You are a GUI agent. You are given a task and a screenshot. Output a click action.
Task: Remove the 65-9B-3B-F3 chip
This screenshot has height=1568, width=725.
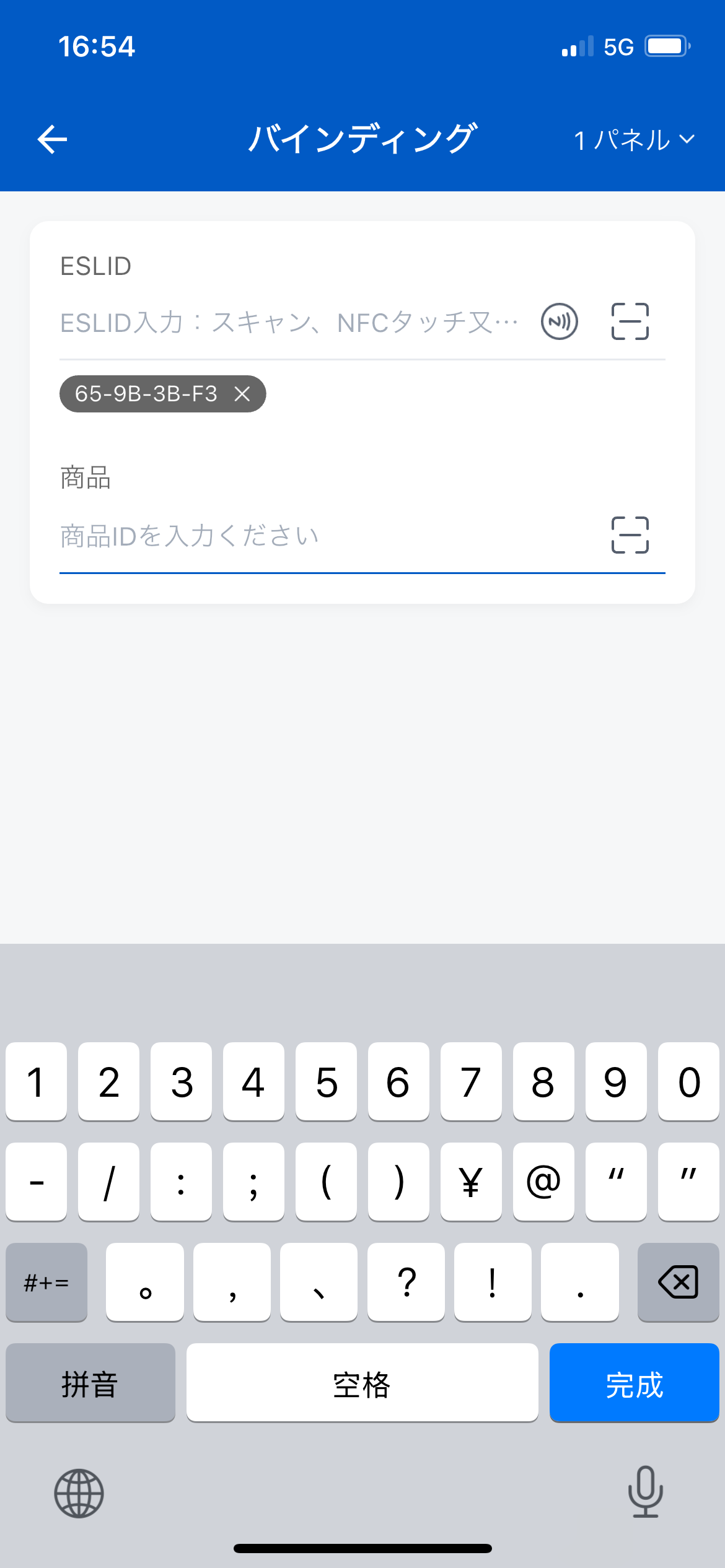click(242, 394)
